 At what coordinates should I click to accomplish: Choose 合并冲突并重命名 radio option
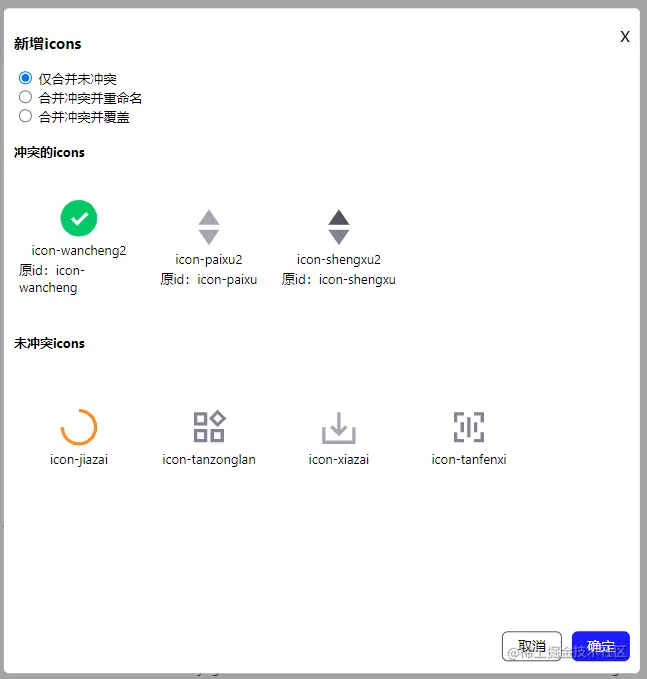(x=26, y=97)
